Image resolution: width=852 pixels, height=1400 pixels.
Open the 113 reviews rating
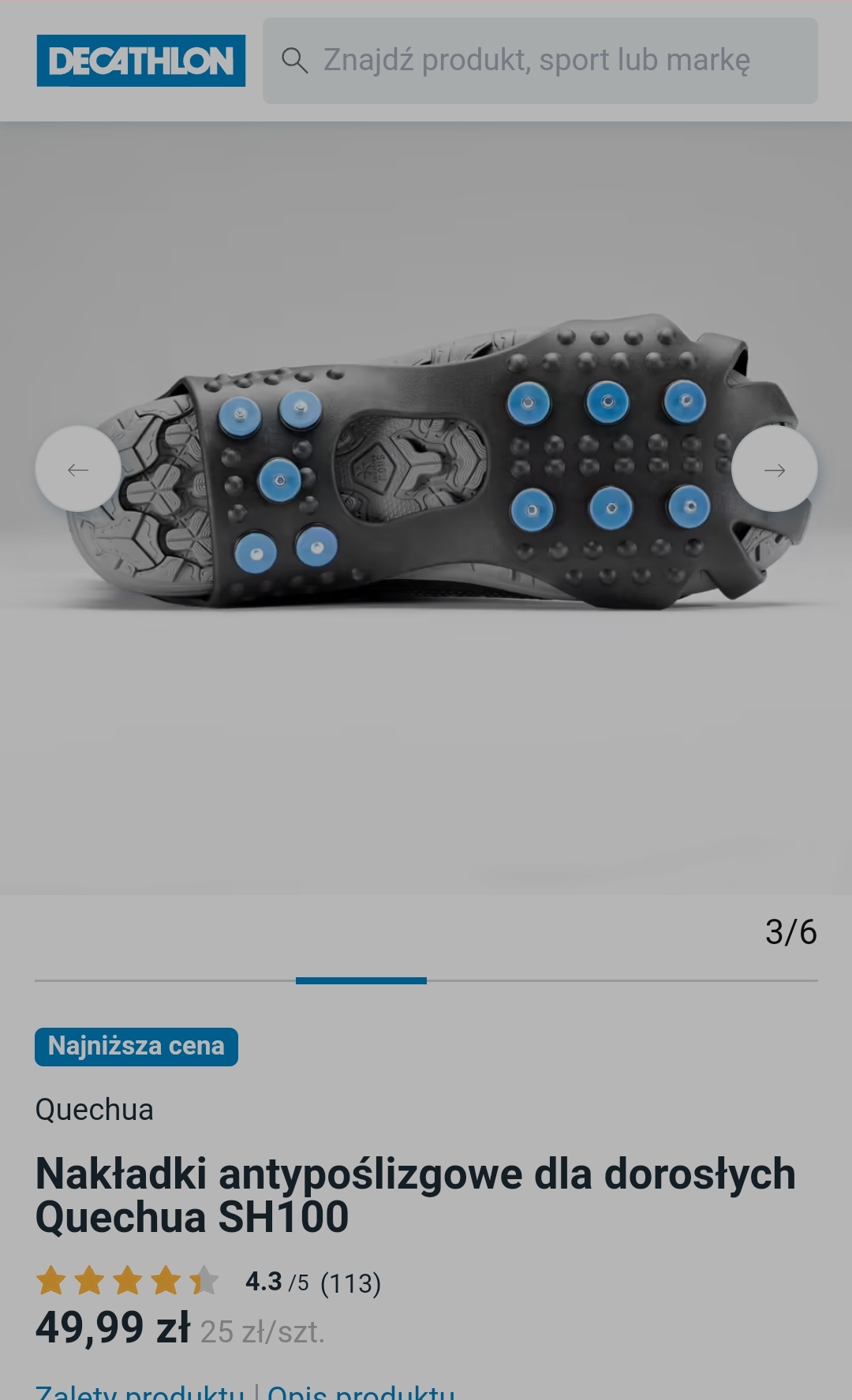coord(208,1282)
